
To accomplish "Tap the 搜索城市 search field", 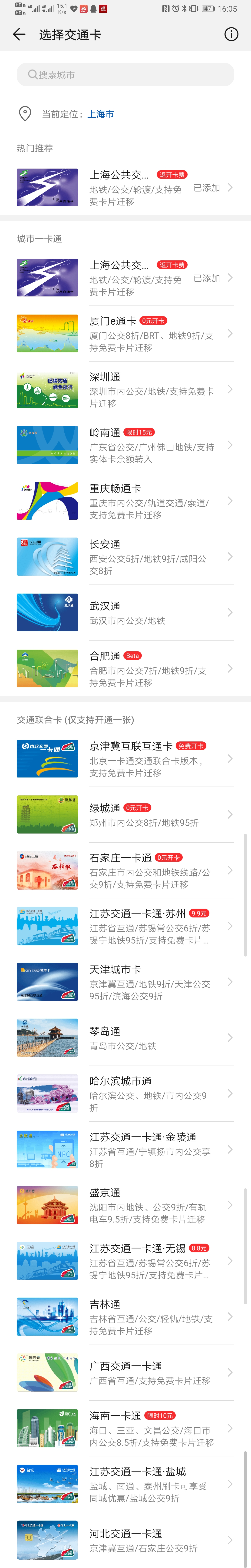I will 125,75.
